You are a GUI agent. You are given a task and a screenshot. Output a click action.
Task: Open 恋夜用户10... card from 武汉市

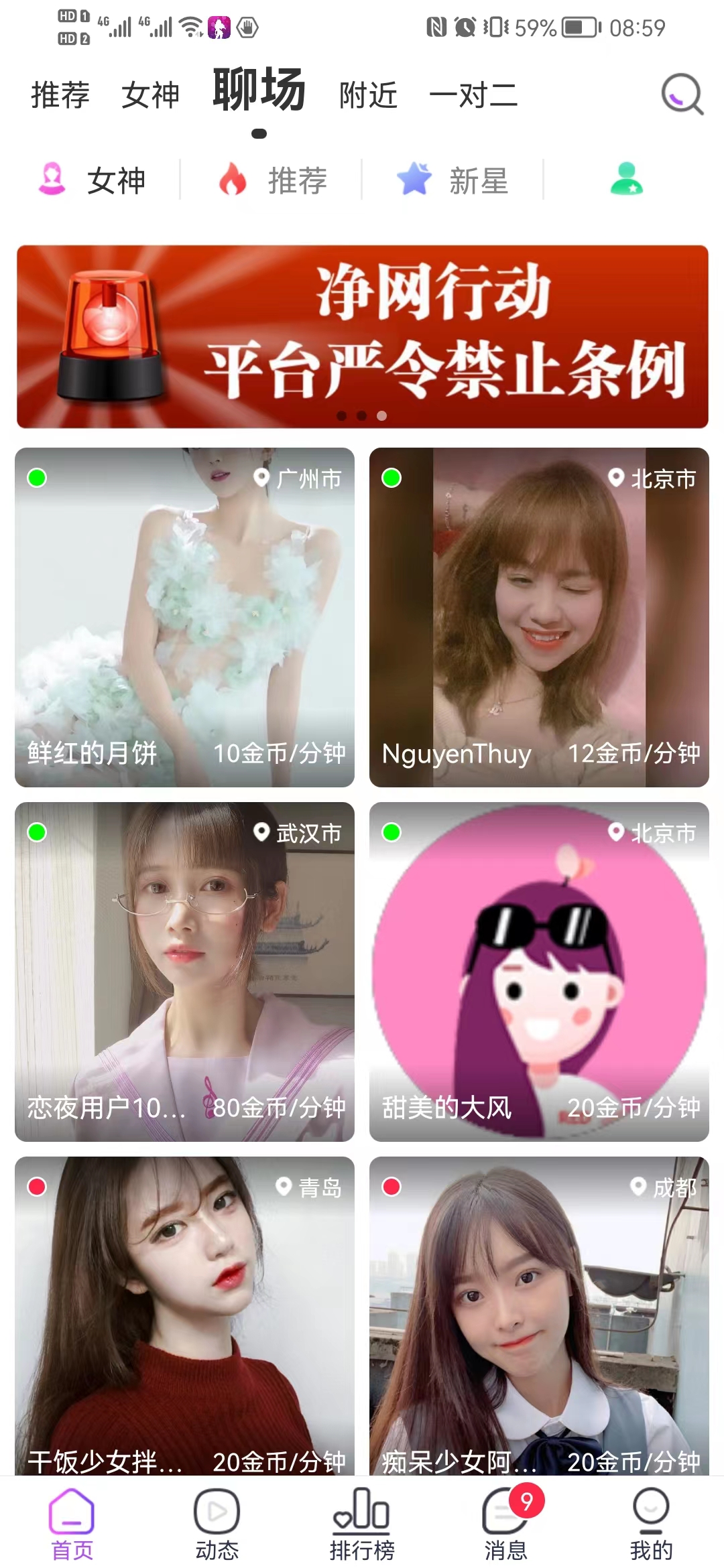pos(184,972)
